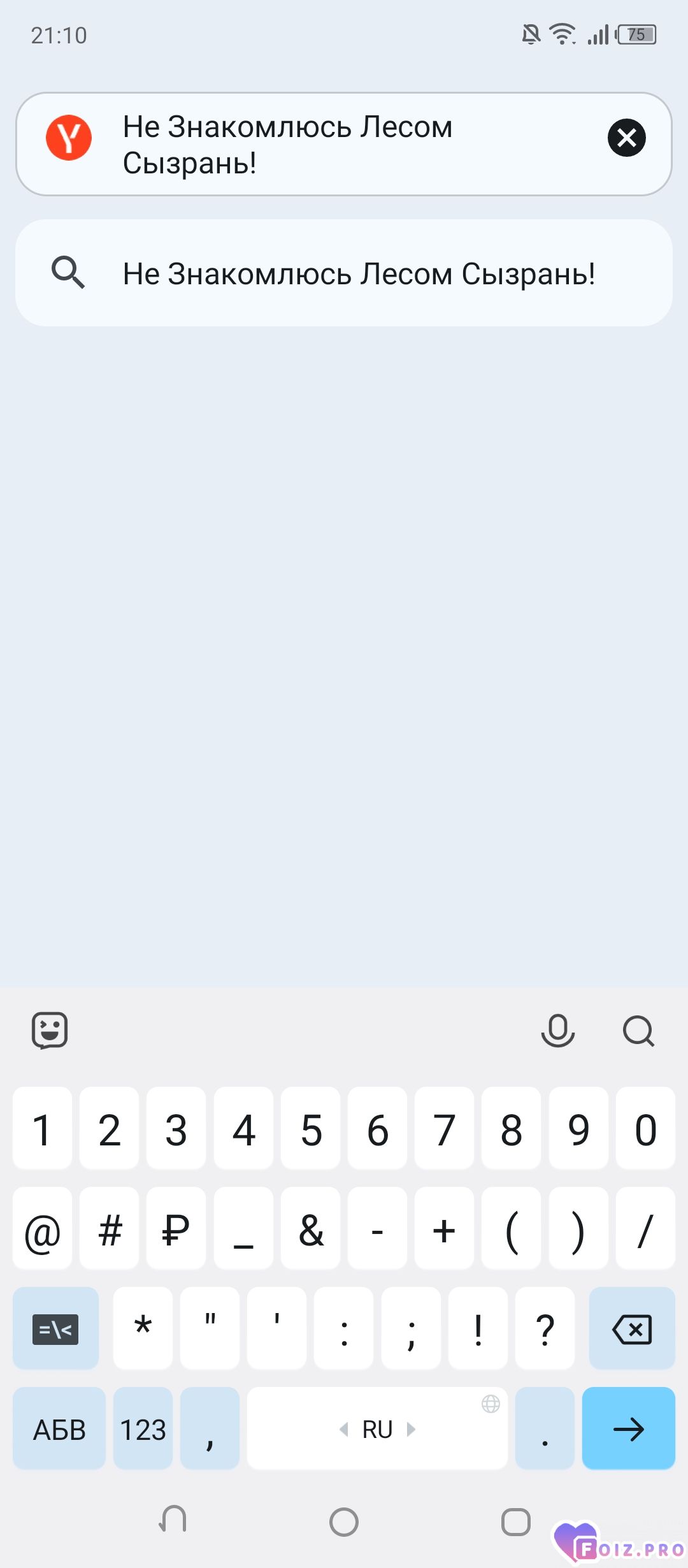
Task: Go back using the system navigation button
Action: click(x=173, y=1521)
